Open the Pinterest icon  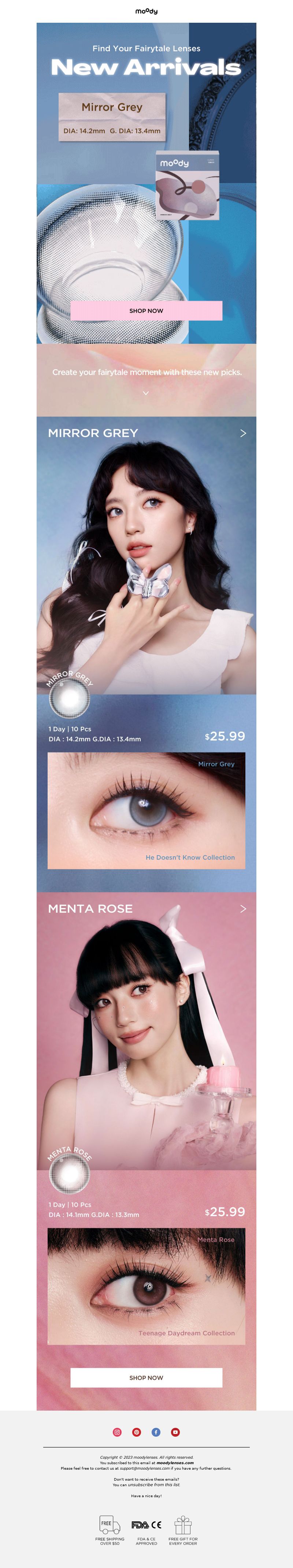(x=137, y=1432)
